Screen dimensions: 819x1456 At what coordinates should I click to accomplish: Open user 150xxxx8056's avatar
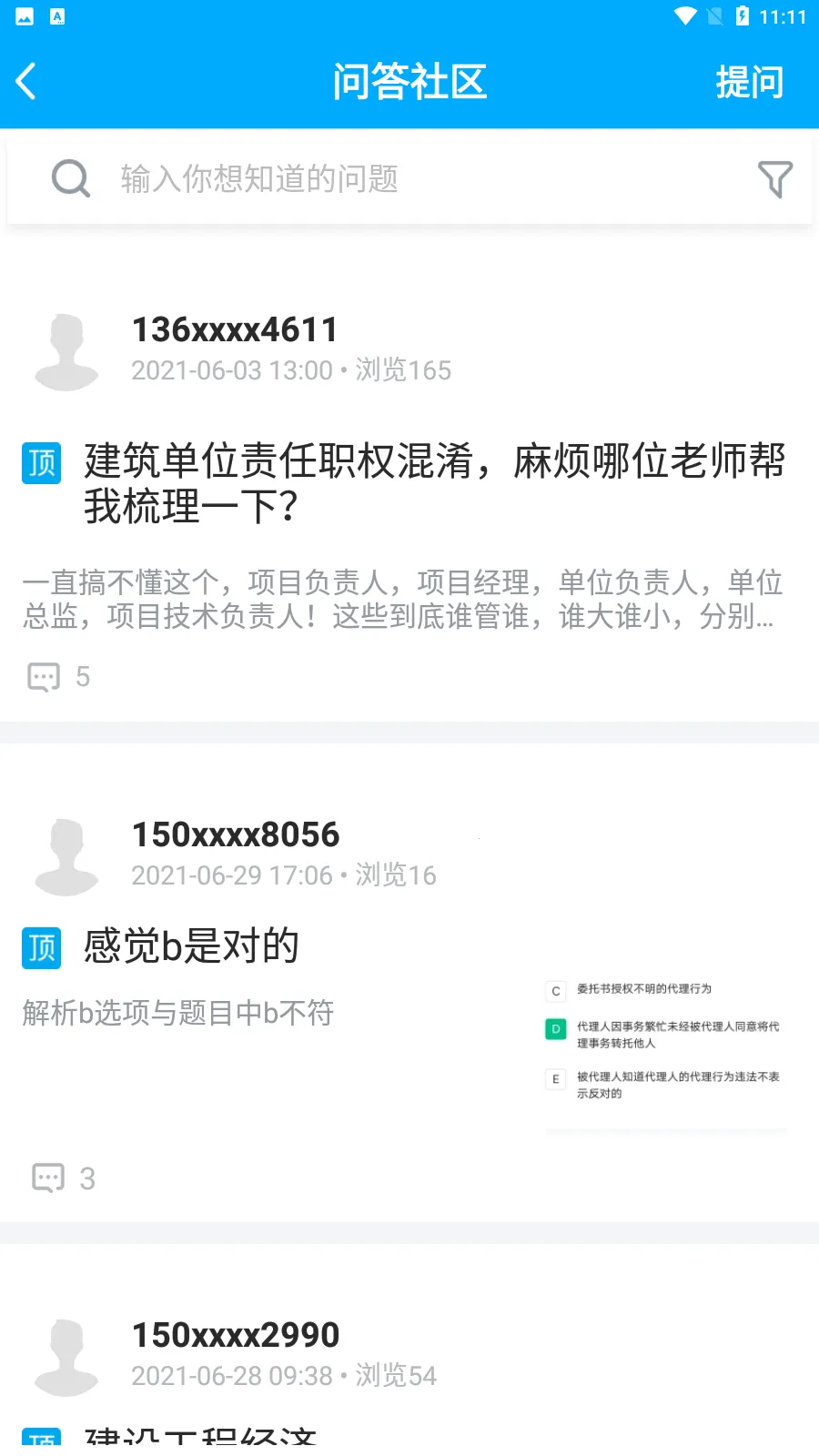click(66, 854)
